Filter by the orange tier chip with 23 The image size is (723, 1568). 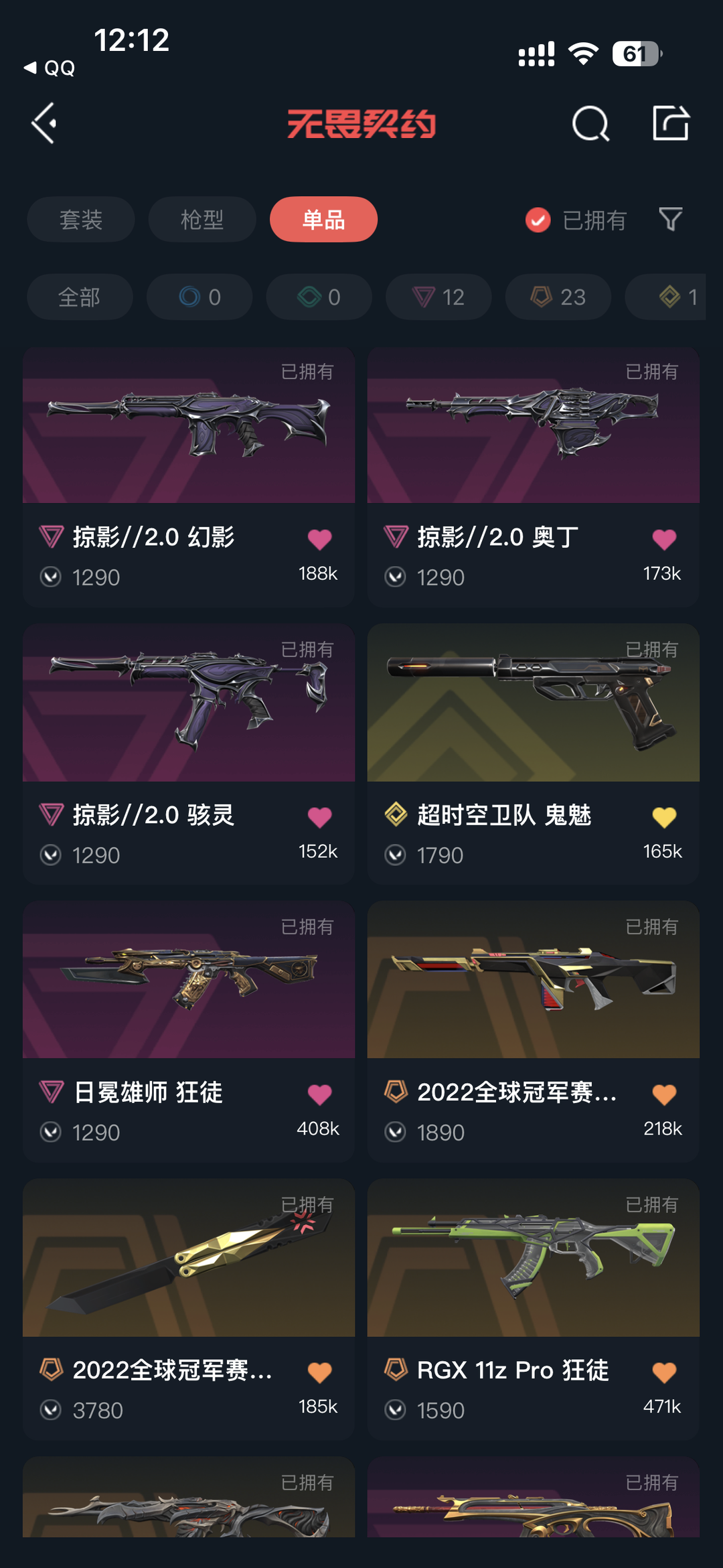(558, 297)
